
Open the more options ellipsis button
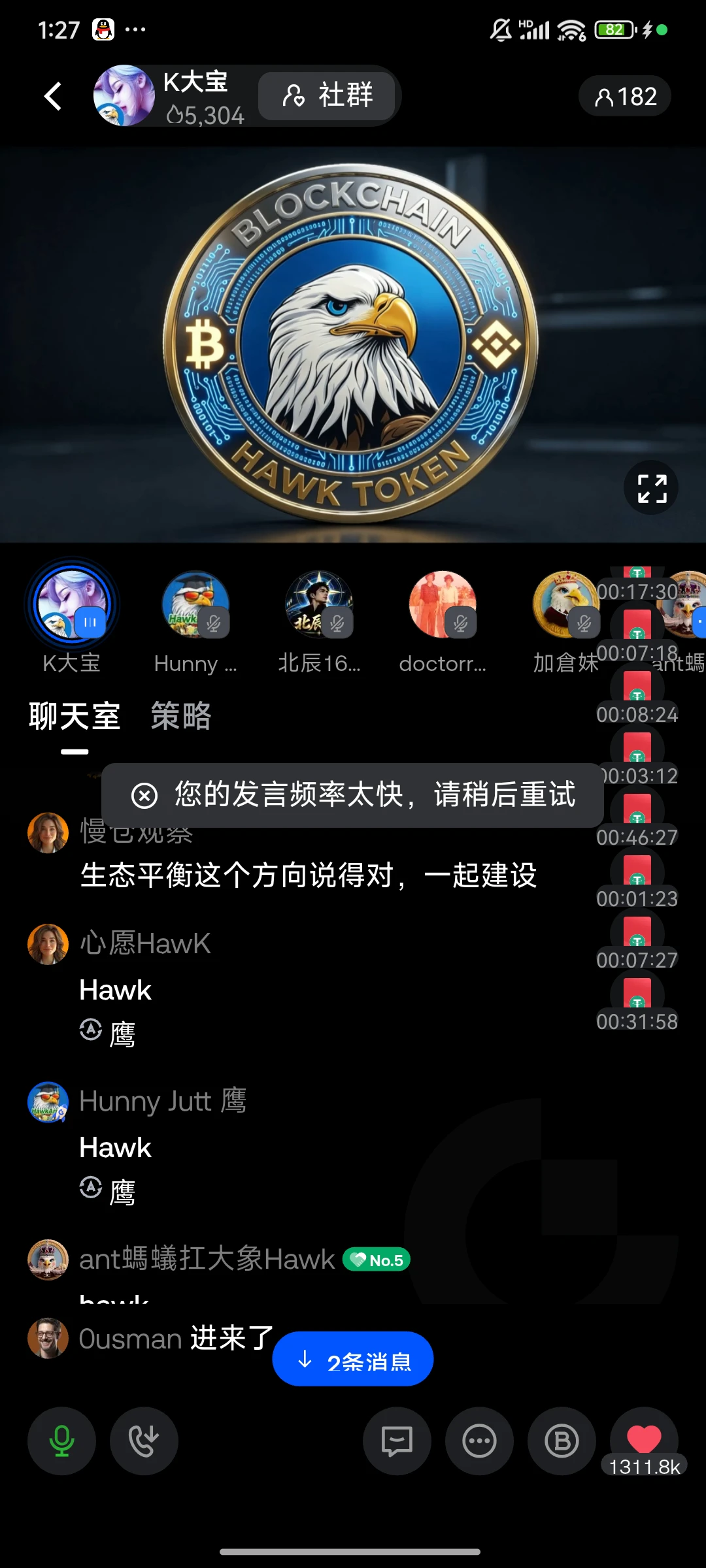pos(479,1441)
